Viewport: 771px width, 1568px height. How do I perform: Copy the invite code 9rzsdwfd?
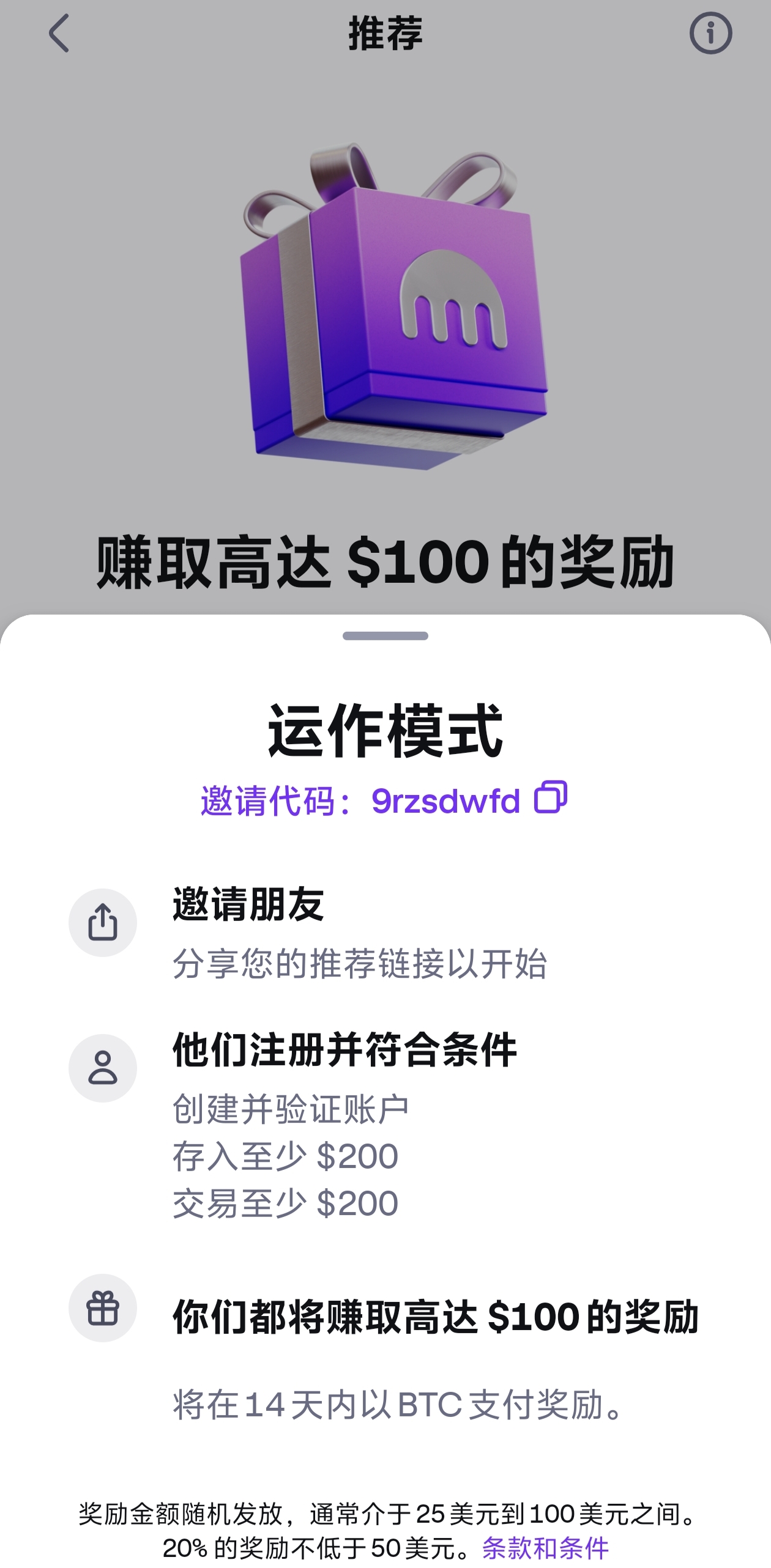(x=551, y=797)
